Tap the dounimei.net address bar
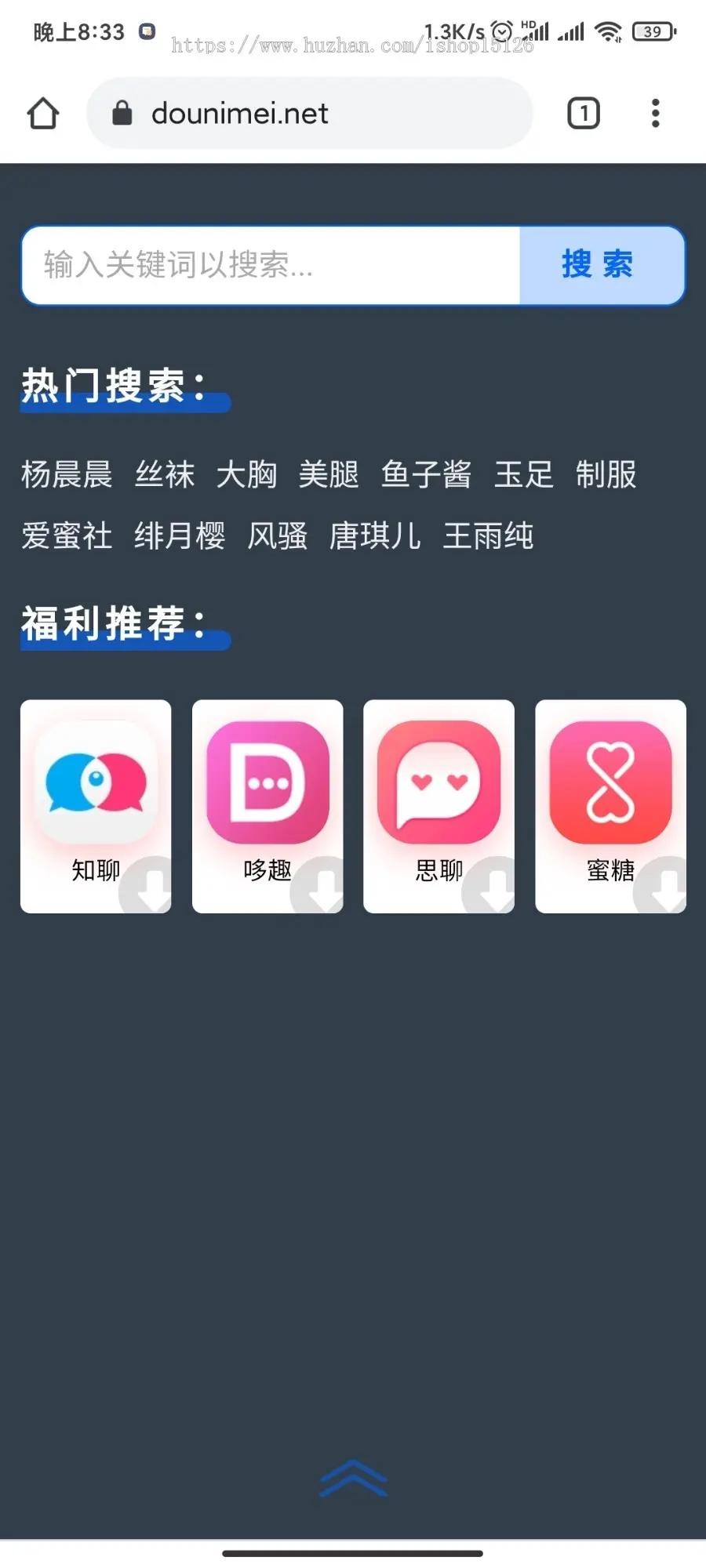This screenshot has width=706, height=1568. 310,114
